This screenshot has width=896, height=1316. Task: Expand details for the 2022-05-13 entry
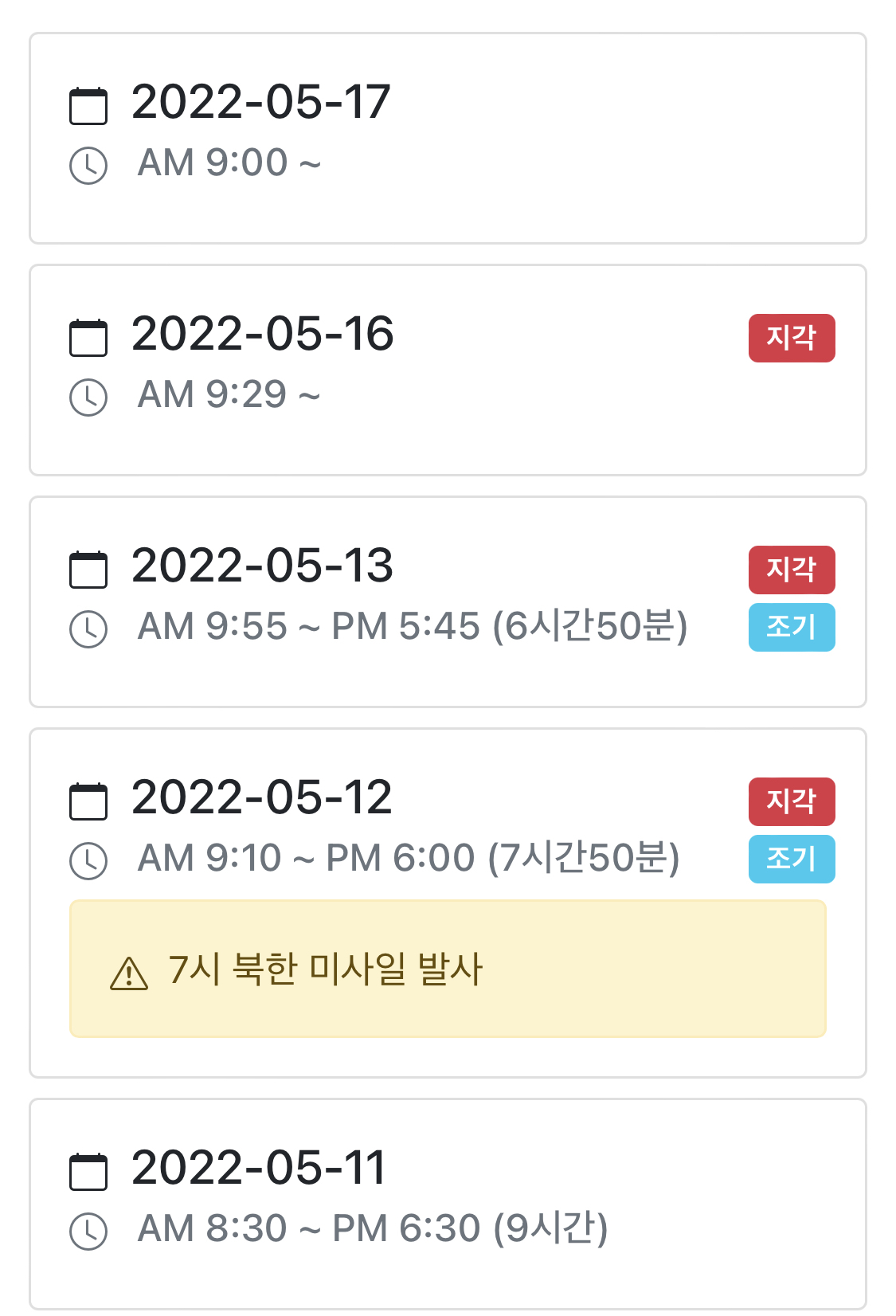click(x=448, y=600)
